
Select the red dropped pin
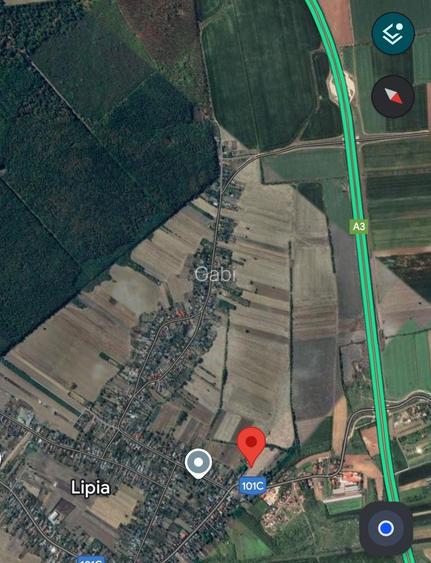pyautogui.click(x=251, y=447)
